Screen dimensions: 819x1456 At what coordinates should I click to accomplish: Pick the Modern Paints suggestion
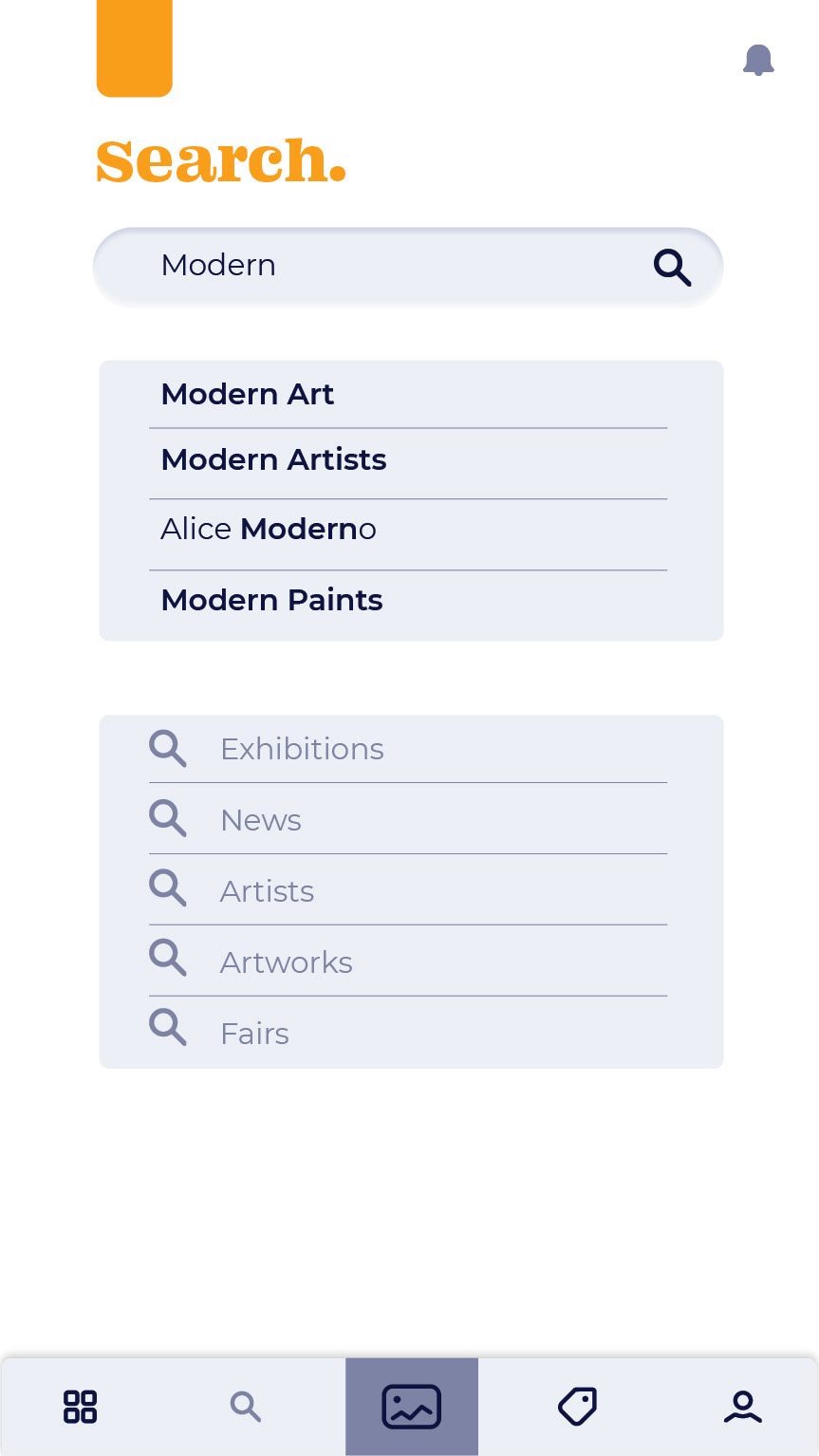[x=408, y=605]
